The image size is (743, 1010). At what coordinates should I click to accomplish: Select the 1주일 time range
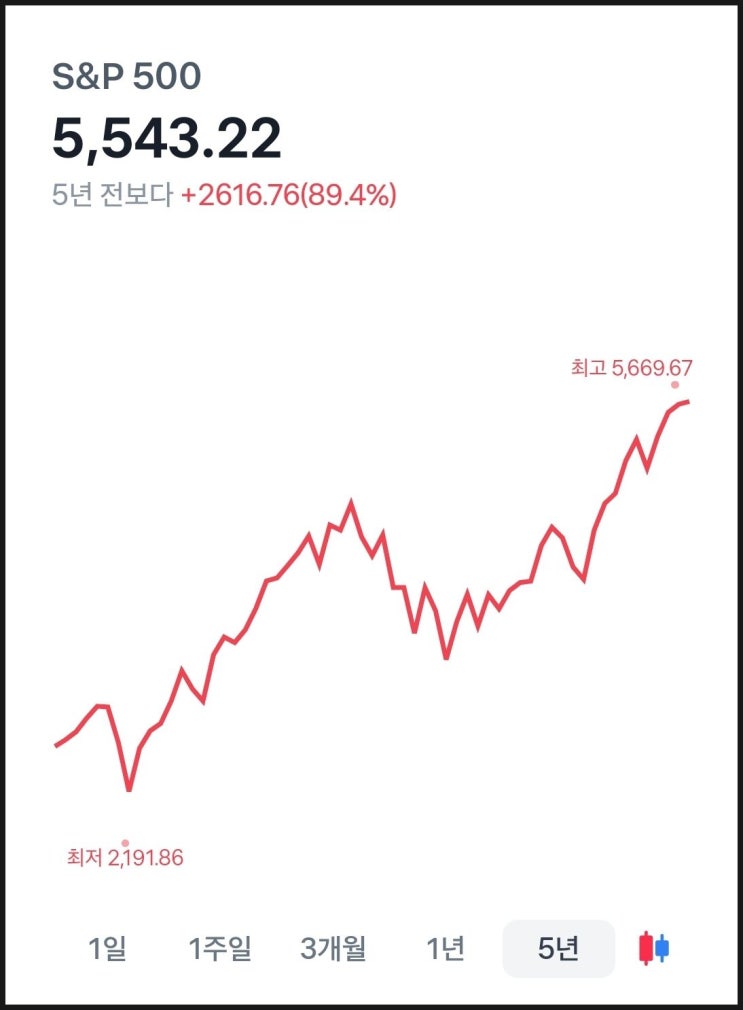[x=220, y=948]
